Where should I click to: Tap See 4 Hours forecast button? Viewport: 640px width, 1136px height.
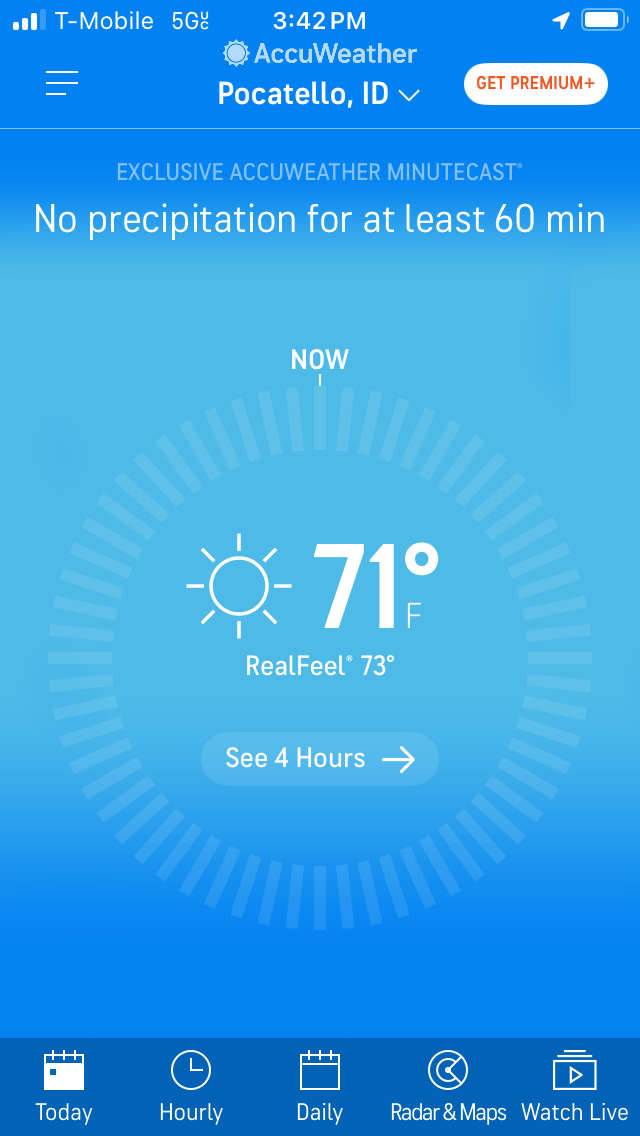click(x=320, y=759)
